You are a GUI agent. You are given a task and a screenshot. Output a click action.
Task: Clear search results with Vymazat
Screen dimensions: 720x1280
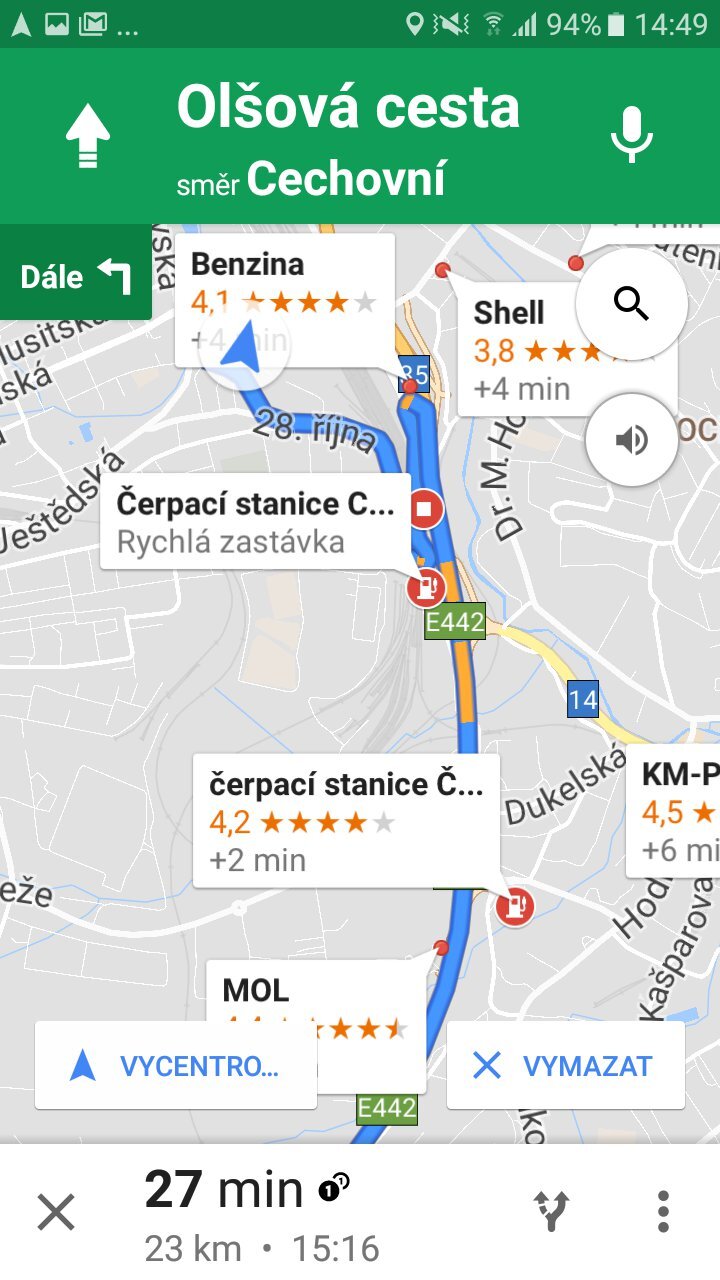pyautogui.click(x=565, y=1066)
